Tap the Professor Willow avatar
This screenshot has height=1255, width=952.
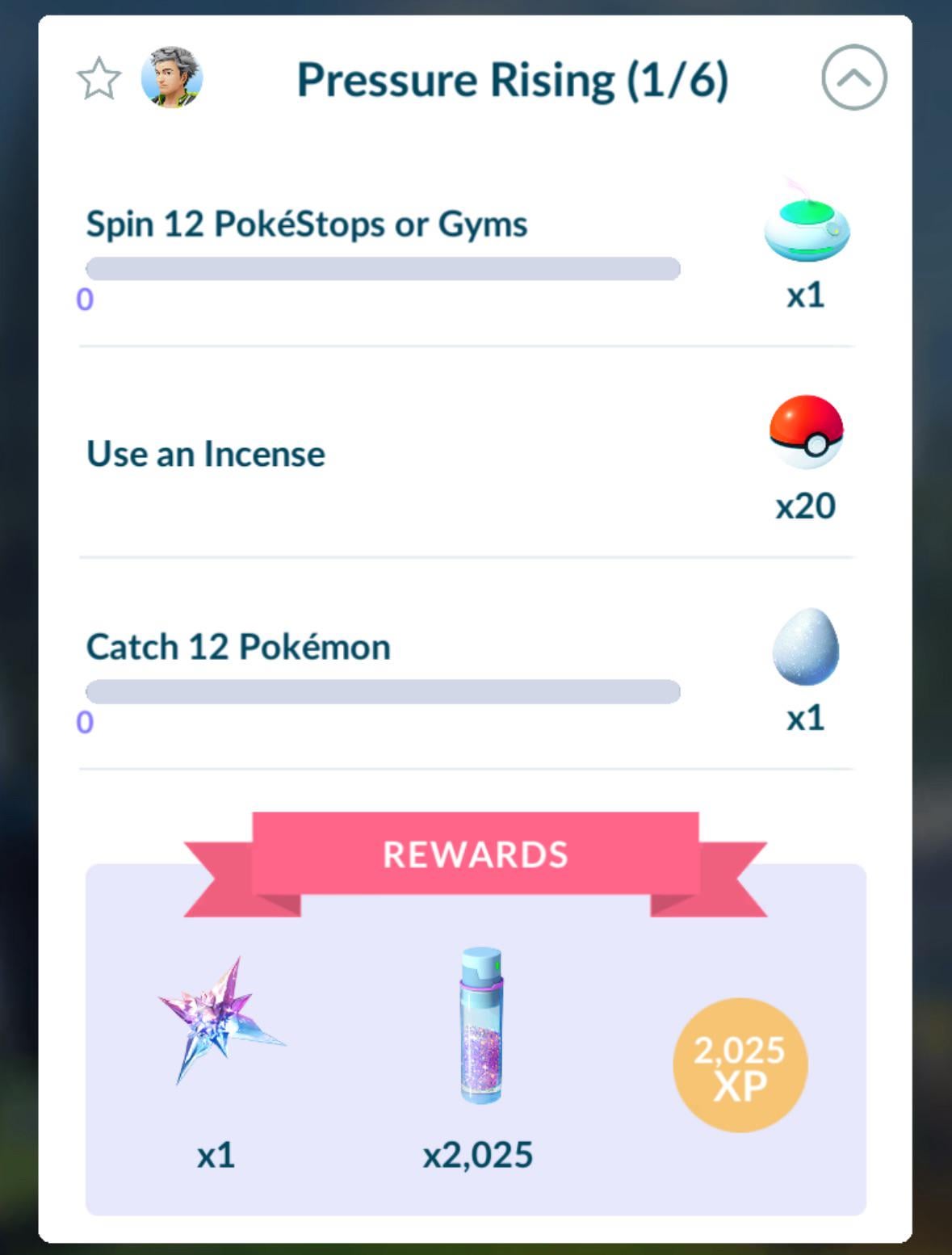tap(172, 78)
